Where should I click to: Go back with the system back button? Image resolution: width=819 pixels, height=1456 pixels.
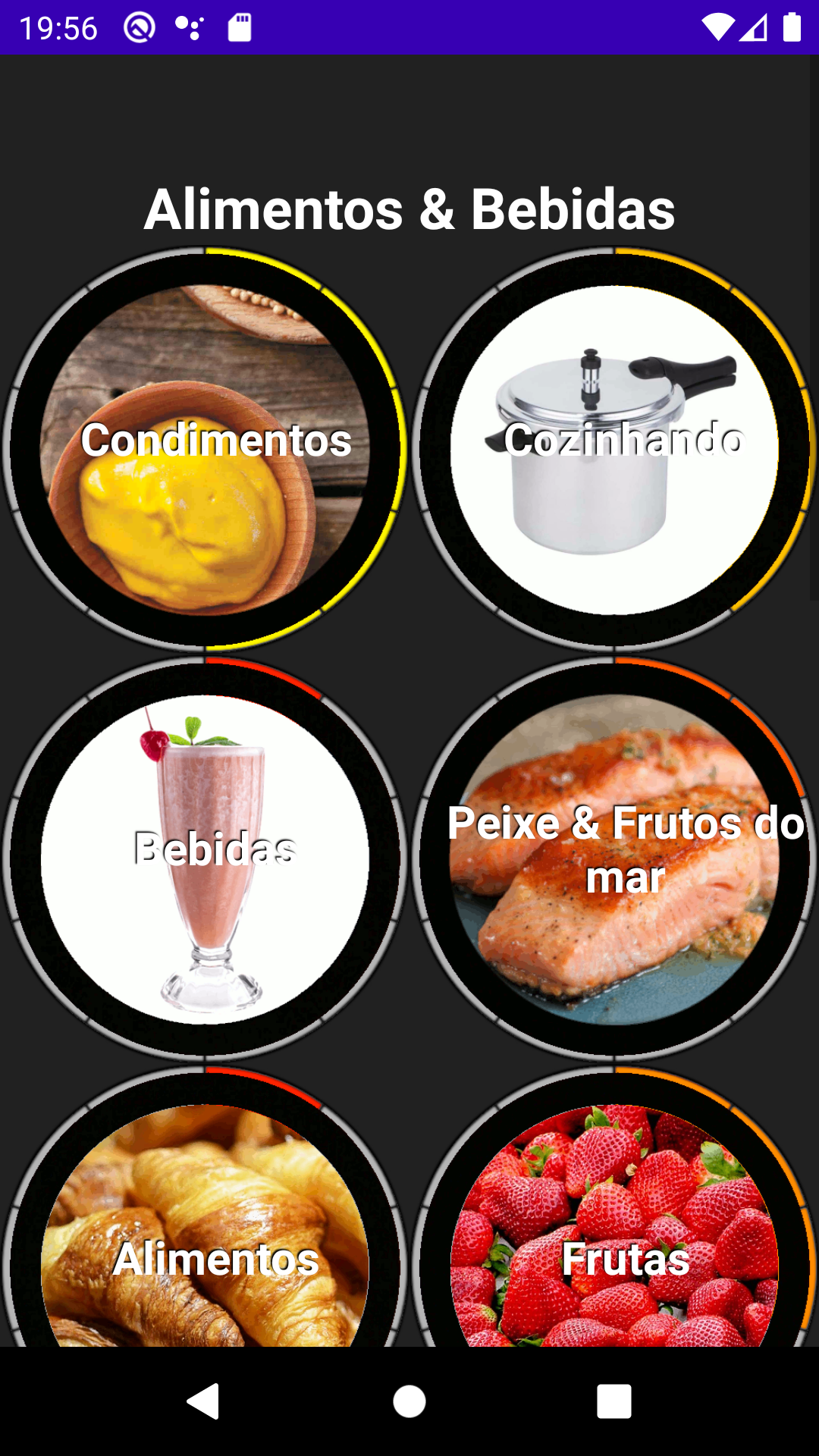tap(203, 1401)
